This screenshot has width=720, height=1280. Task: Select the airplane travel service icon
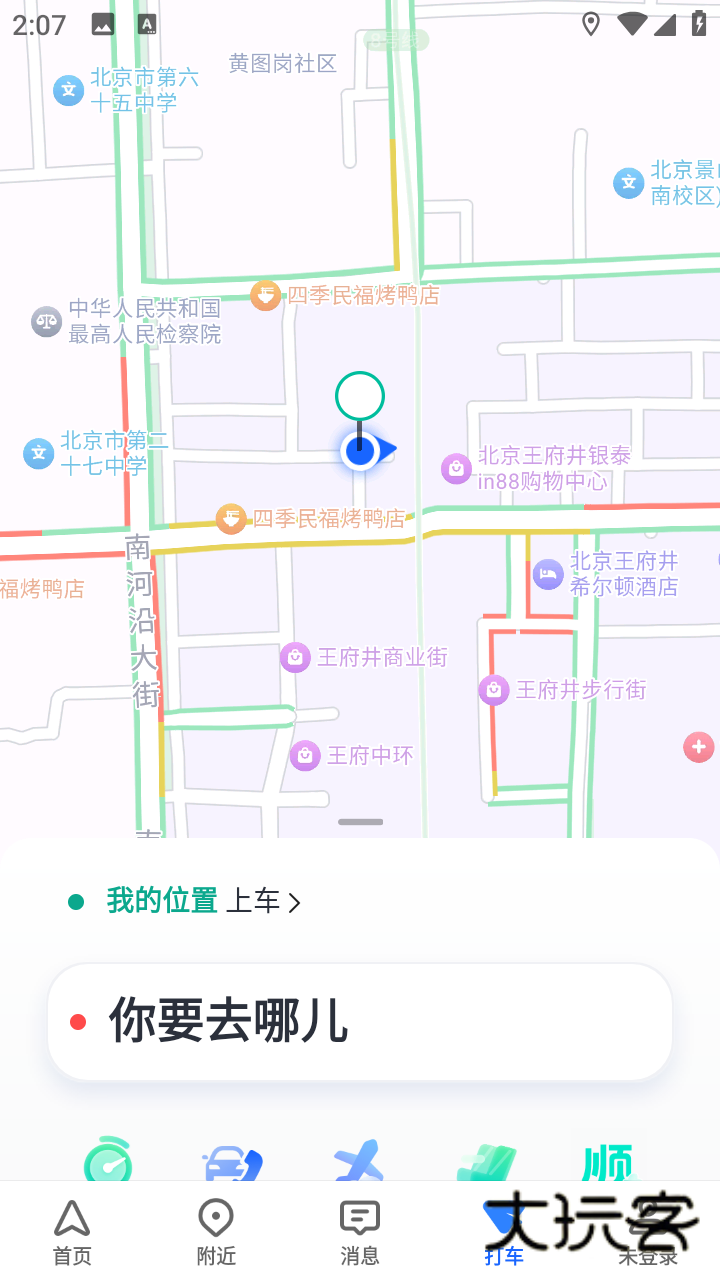point(358,1160)
